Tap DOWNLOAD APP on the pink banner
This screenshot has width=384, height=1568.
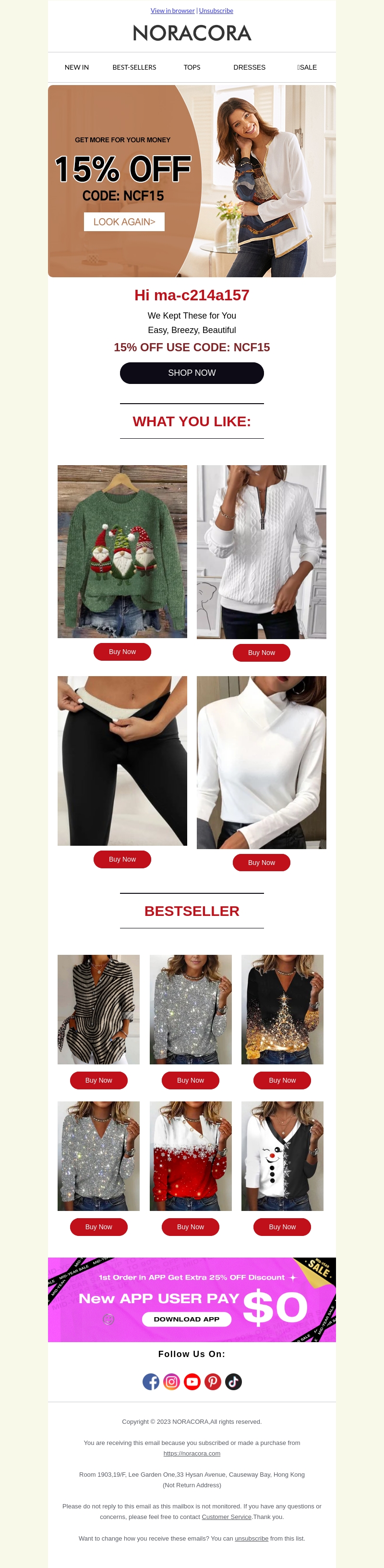coord(187,1319)
